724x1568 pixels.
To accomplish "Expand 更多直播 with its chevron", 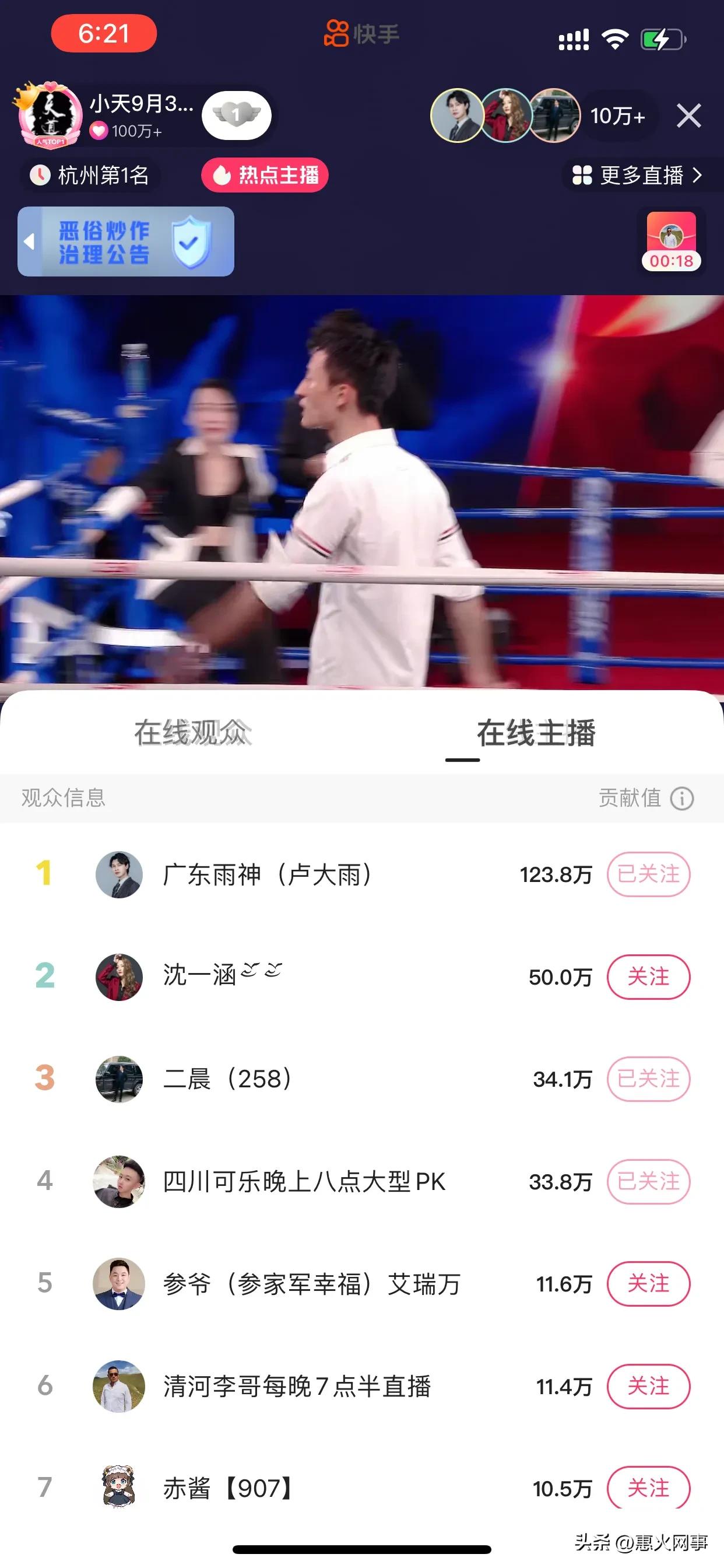I will point(698,176).
